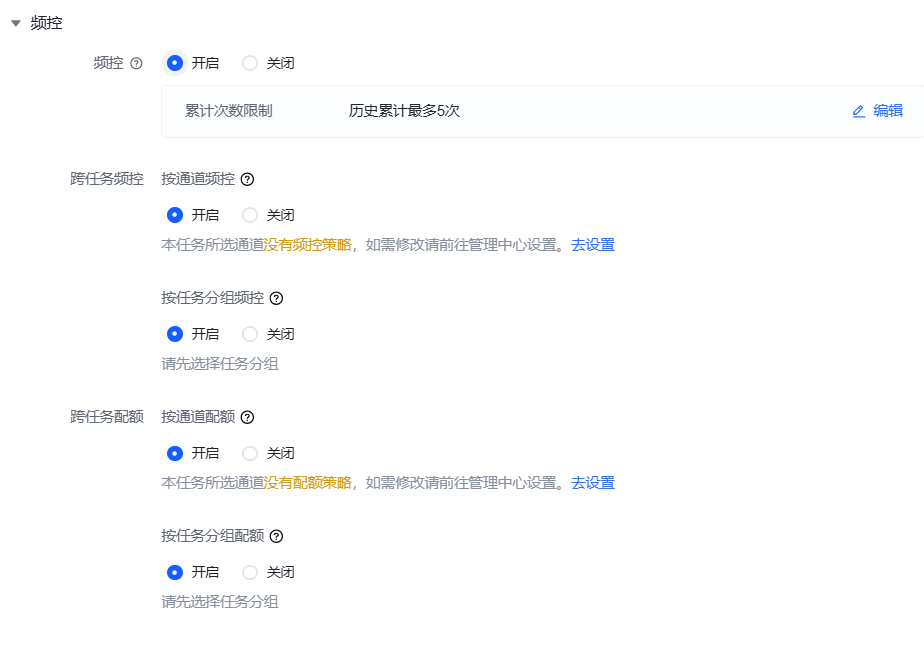Select 开启 under 按通道配额
The width and height of the screenshot is (924, 645).
click(175, 453)
